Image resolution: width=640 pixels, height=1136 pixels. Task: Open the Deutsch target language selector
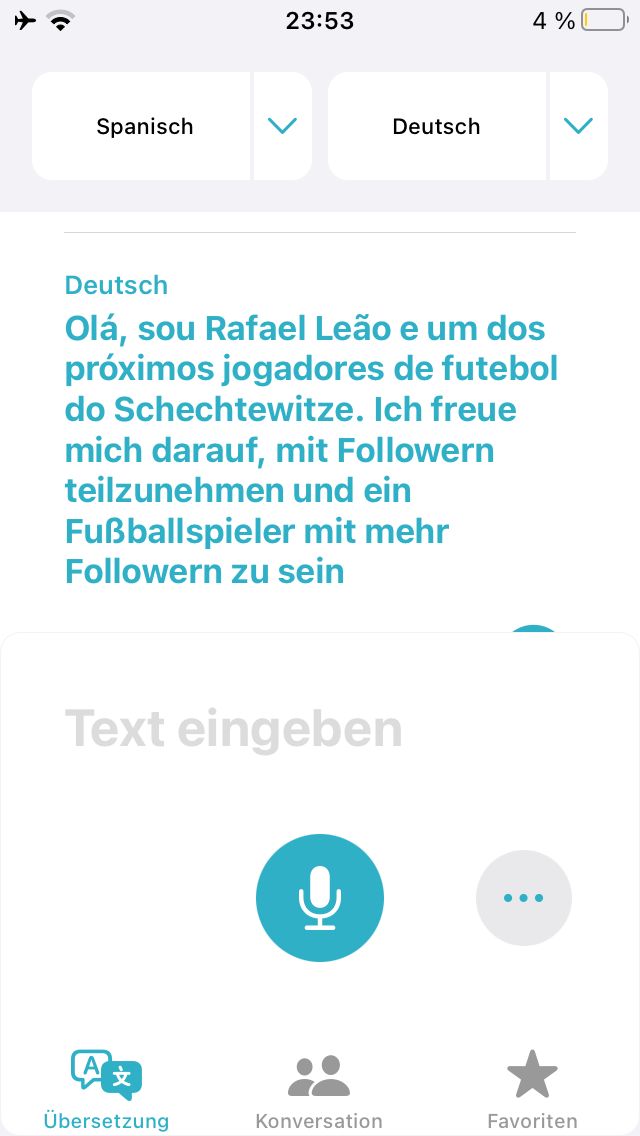coord(436,126)
